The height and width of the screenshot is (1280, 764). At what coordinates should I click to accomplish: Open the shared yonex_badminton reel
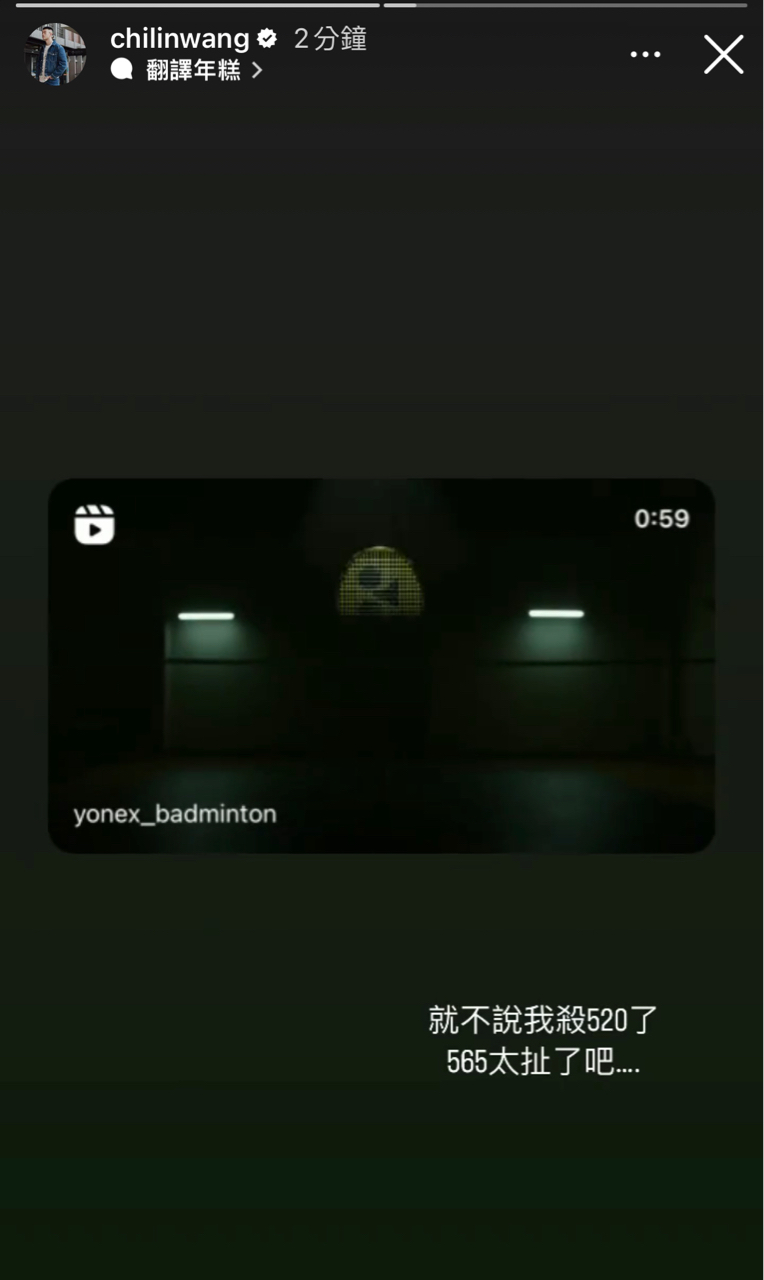tap(381, 665)
